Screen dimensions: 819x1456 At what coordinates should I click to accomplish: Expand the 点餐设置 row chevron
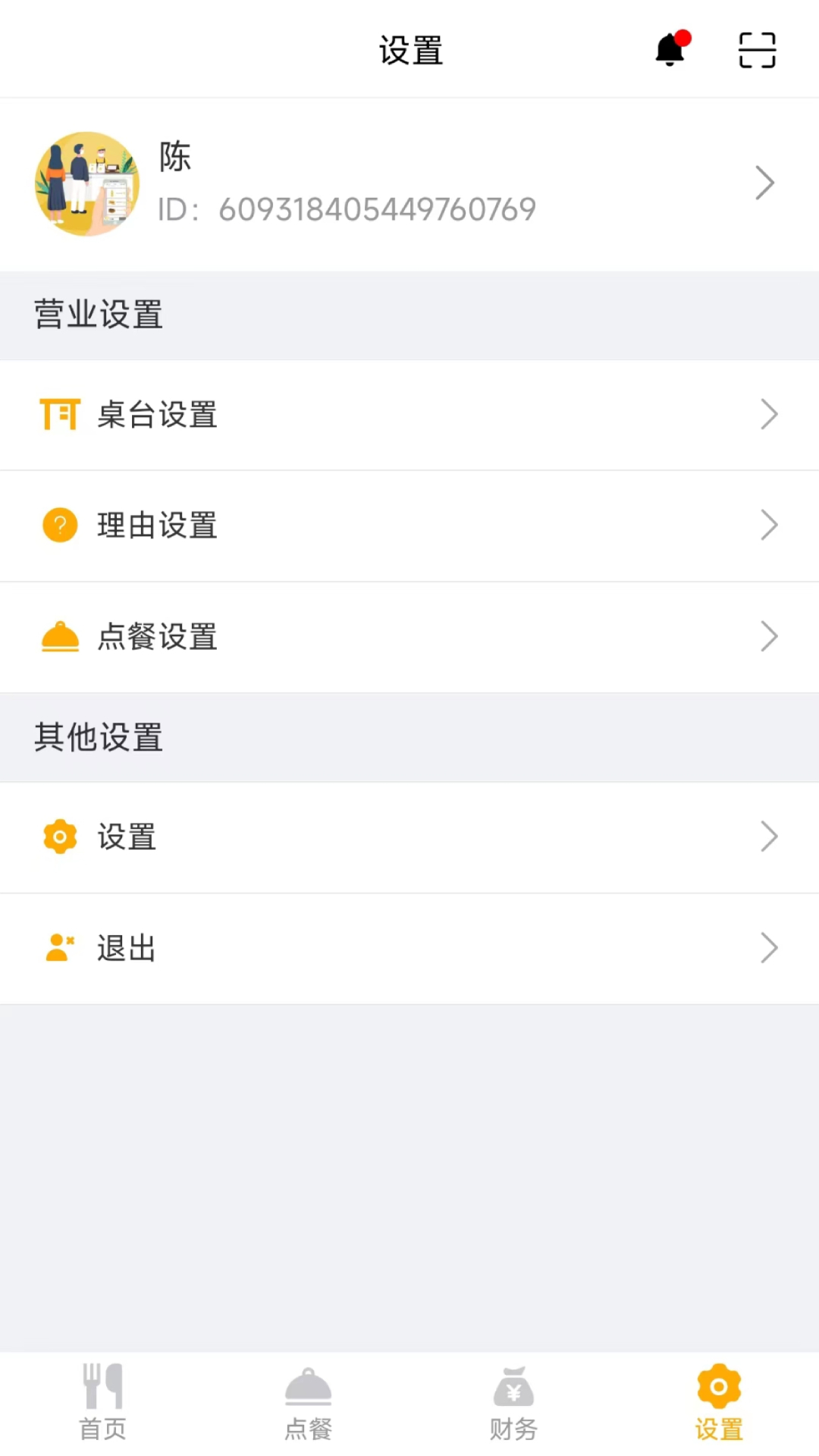point(769,636)
